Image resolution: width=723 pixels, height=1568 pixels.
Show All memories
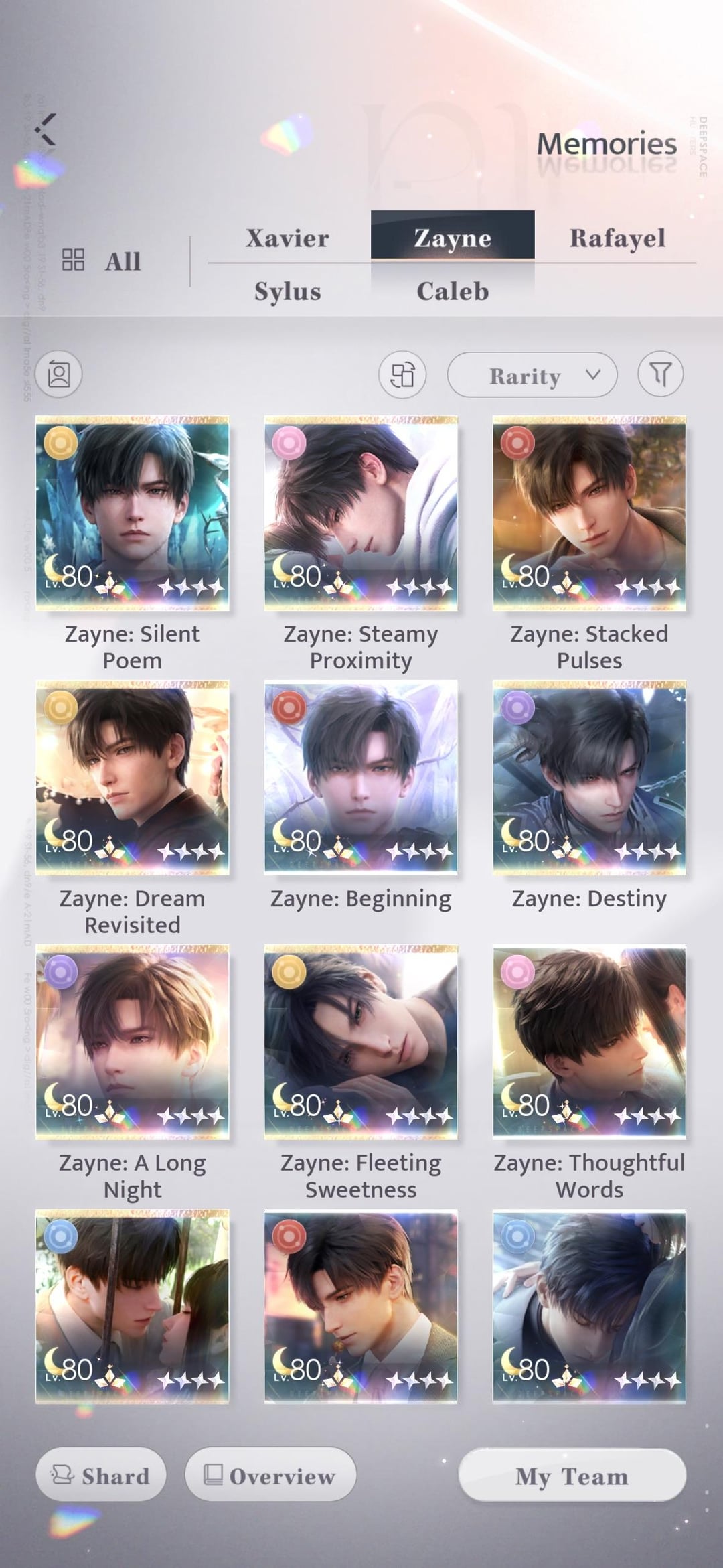(102, 261)
